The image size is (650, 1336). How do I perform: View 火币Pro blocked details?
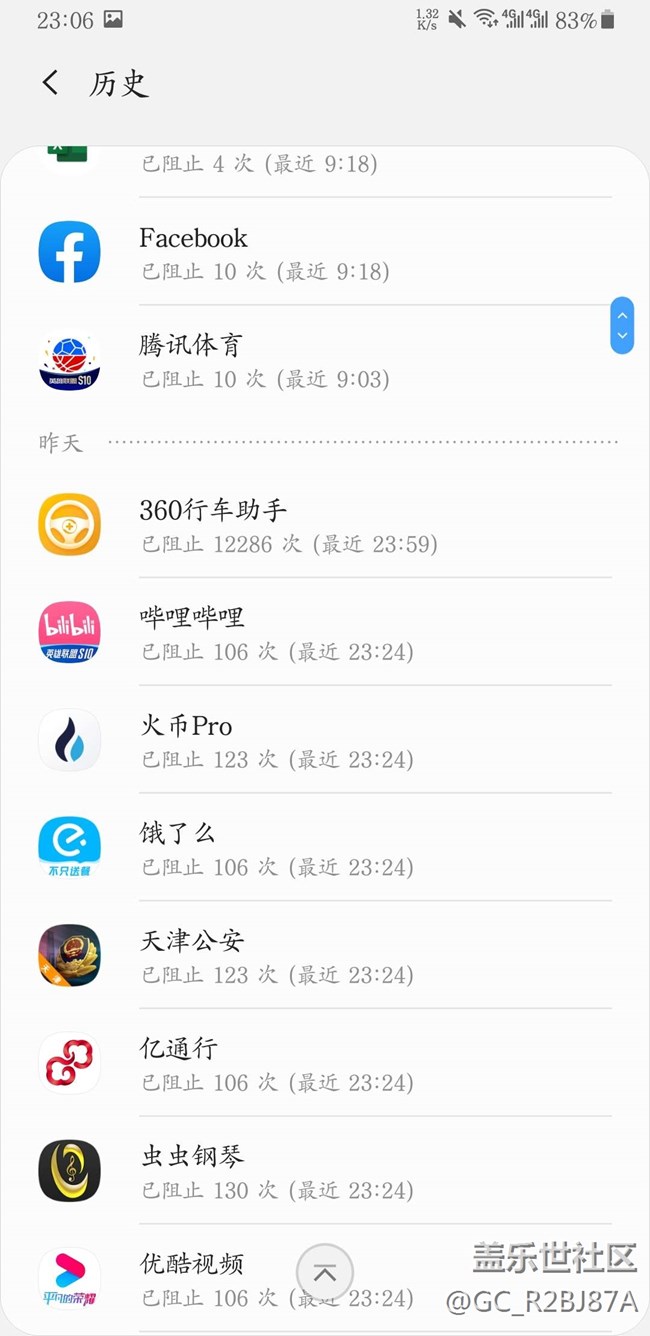click(x=325, y=740)
